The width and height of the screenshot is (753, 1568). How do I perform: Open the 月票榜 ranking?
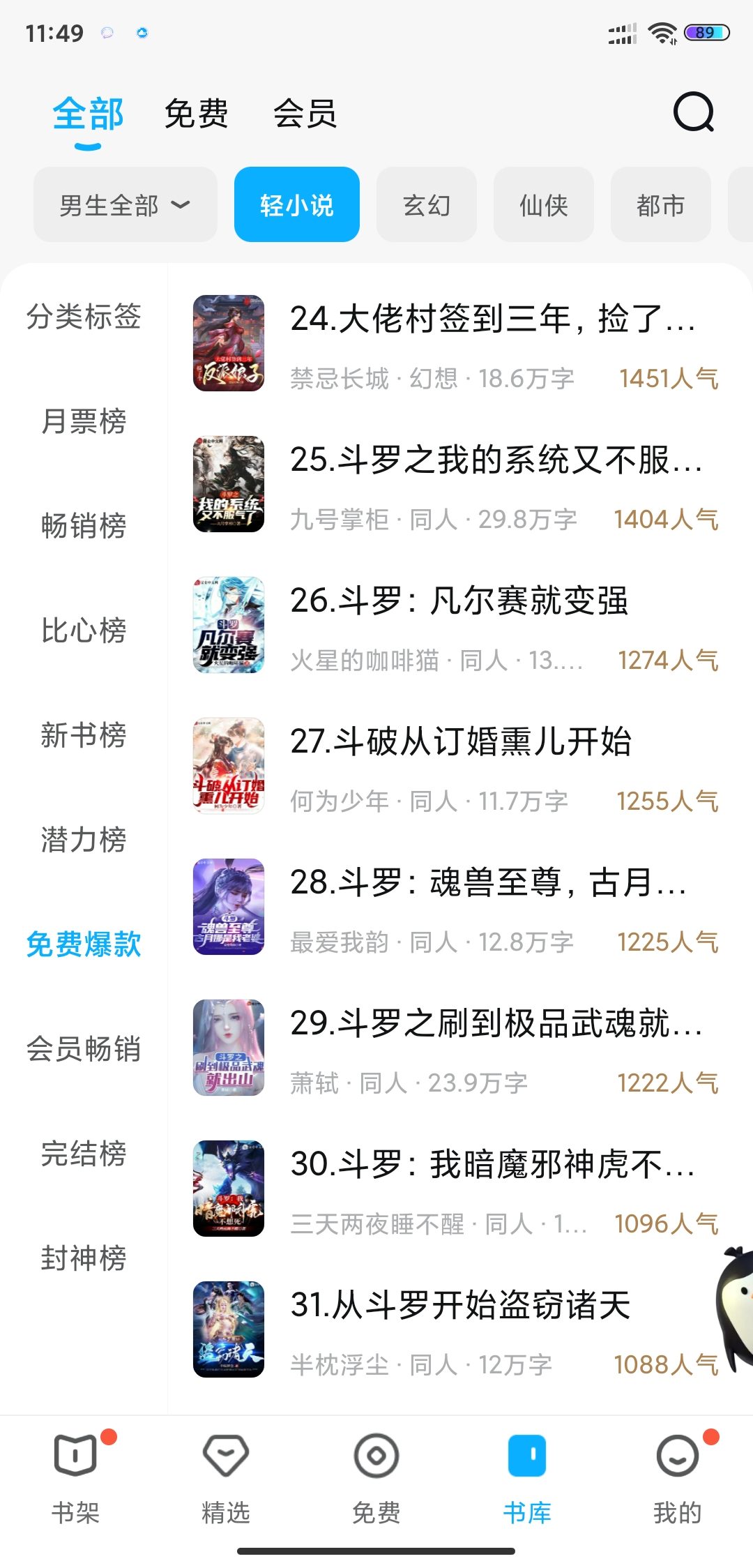click(84, 421)
